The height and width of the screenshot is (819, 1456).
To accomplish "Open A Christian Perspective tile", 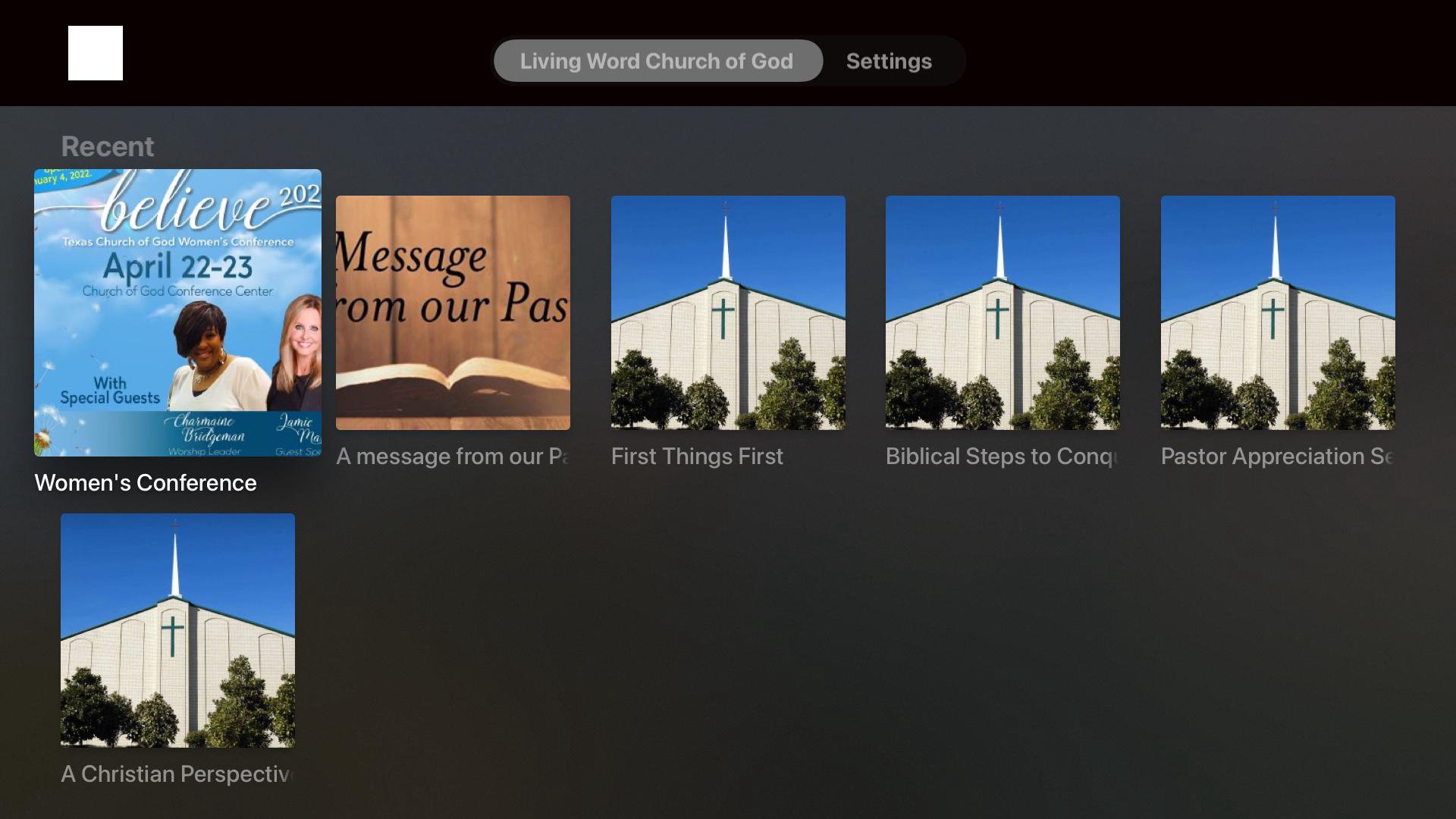I will point(177,630).
